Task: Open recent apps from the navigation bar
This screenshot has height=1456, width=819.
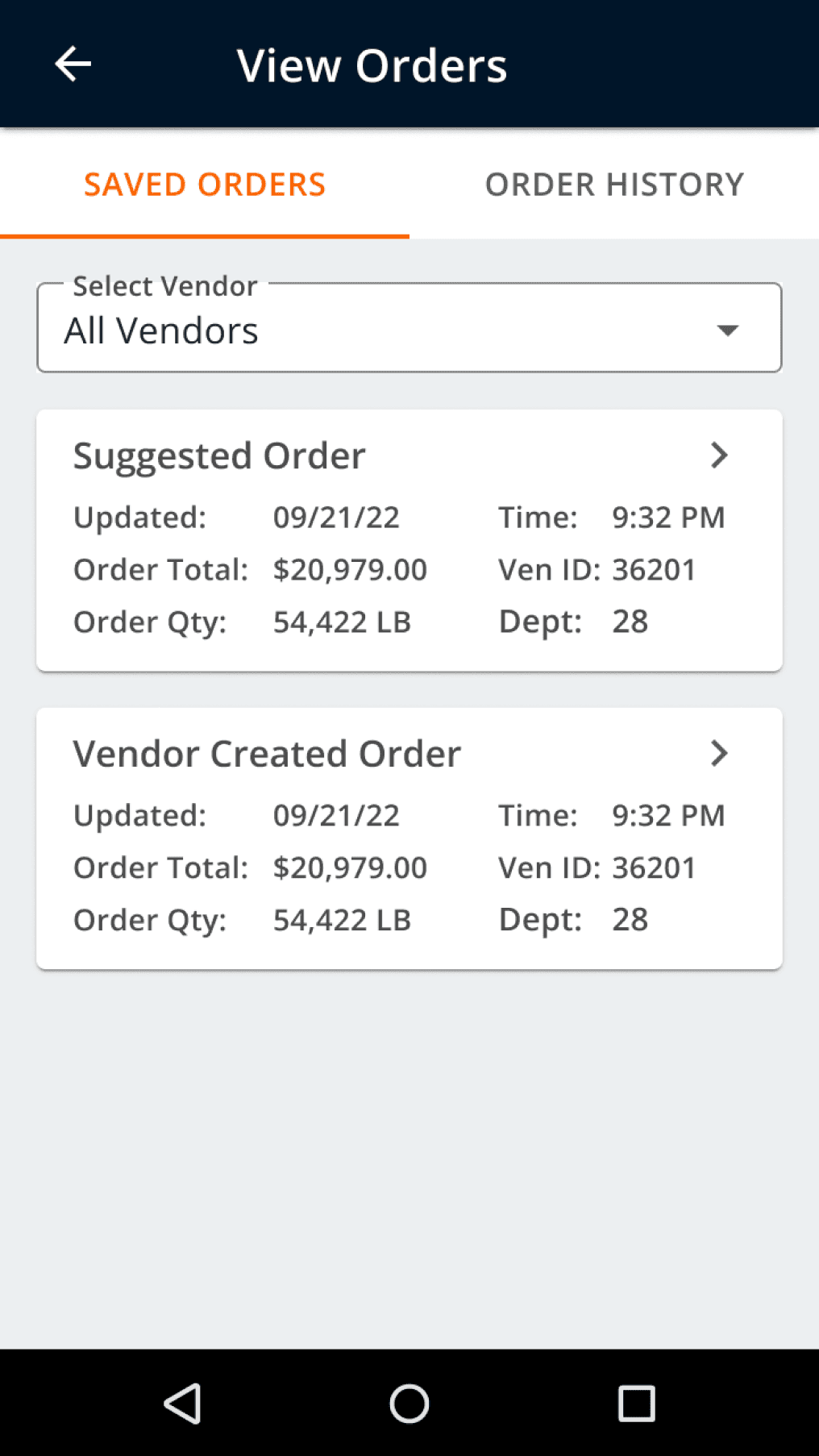Action: coord(636,1404)
